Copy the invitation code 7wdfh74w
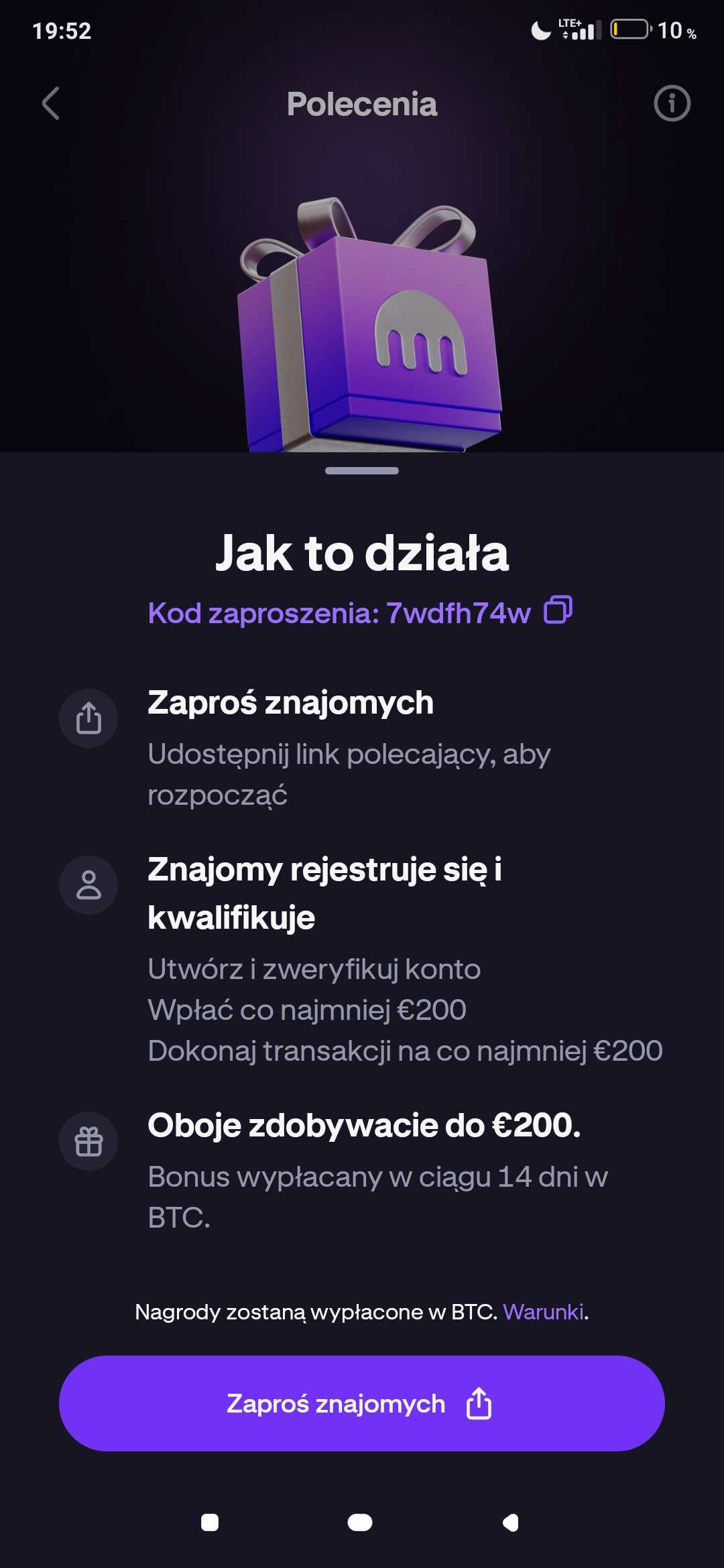This screenshot has width=724, height=1568. tap(558, 610)
